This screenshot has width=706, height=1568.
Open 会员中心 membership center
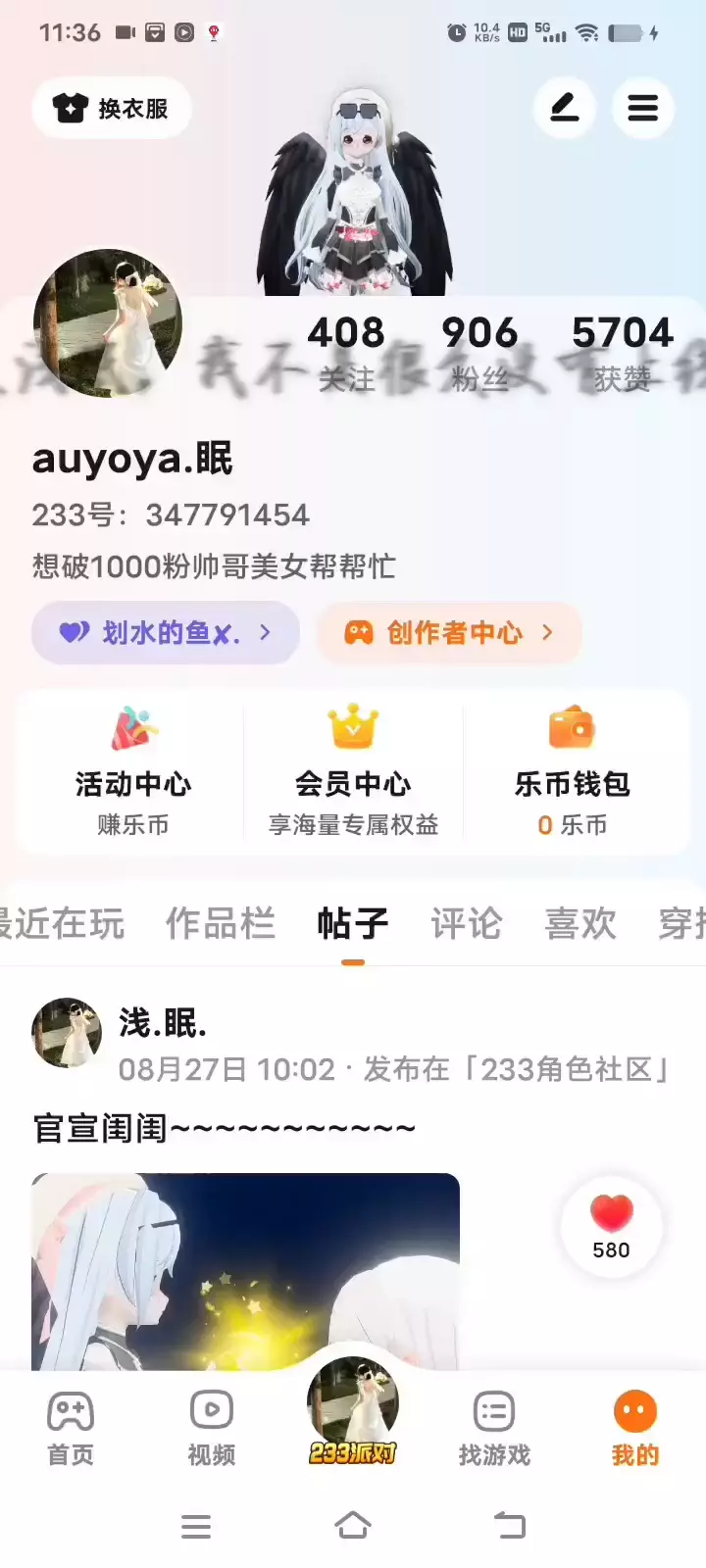point(353,771)
